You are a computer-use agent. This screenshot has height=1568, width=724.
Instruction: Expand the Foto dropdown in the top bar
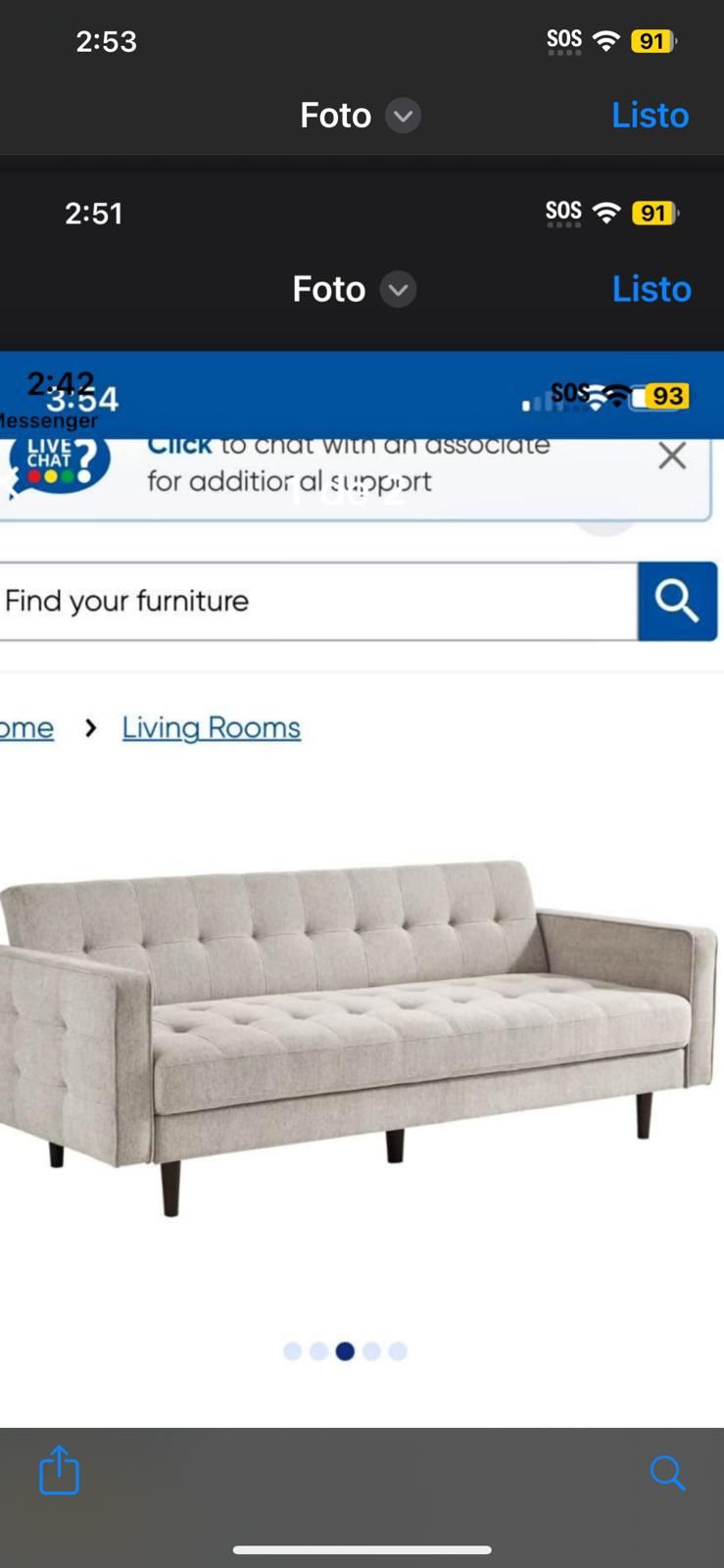pos(402,116)
